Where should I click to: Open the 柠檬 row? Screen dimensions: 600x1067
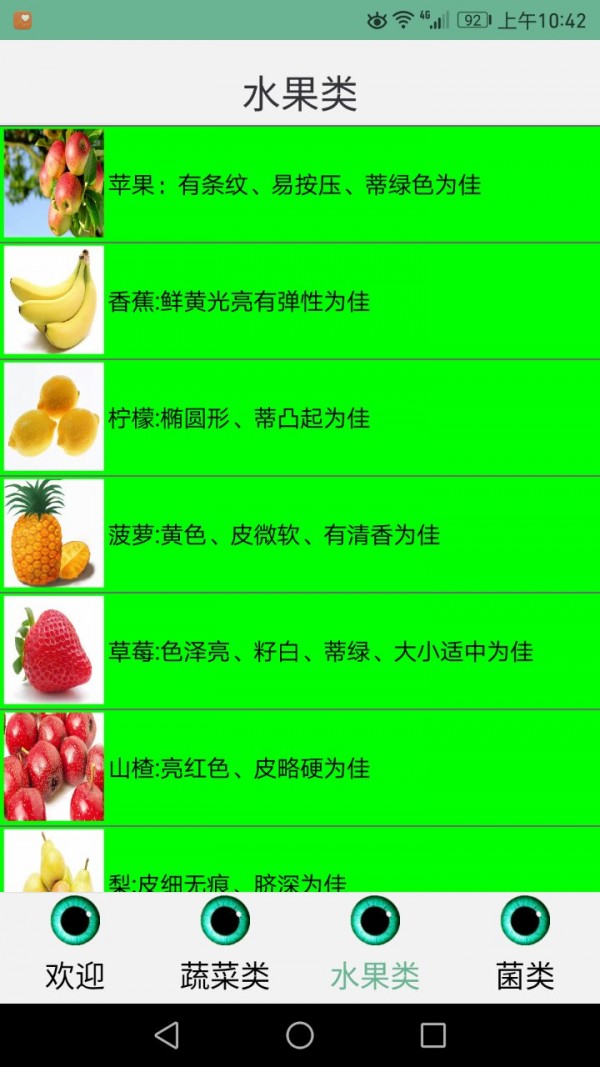300,417
